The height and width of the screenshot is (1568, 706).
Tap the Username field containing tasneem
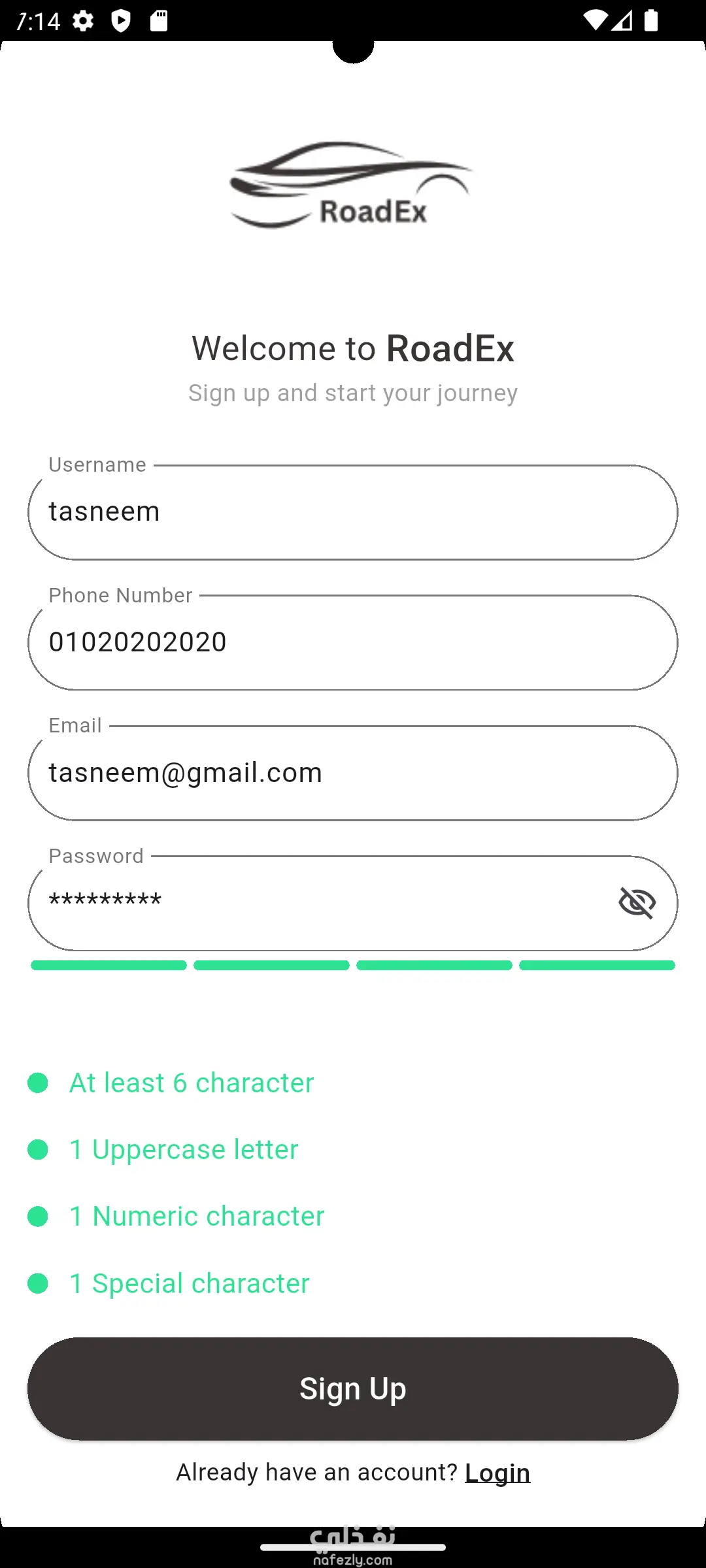point(353,512)
